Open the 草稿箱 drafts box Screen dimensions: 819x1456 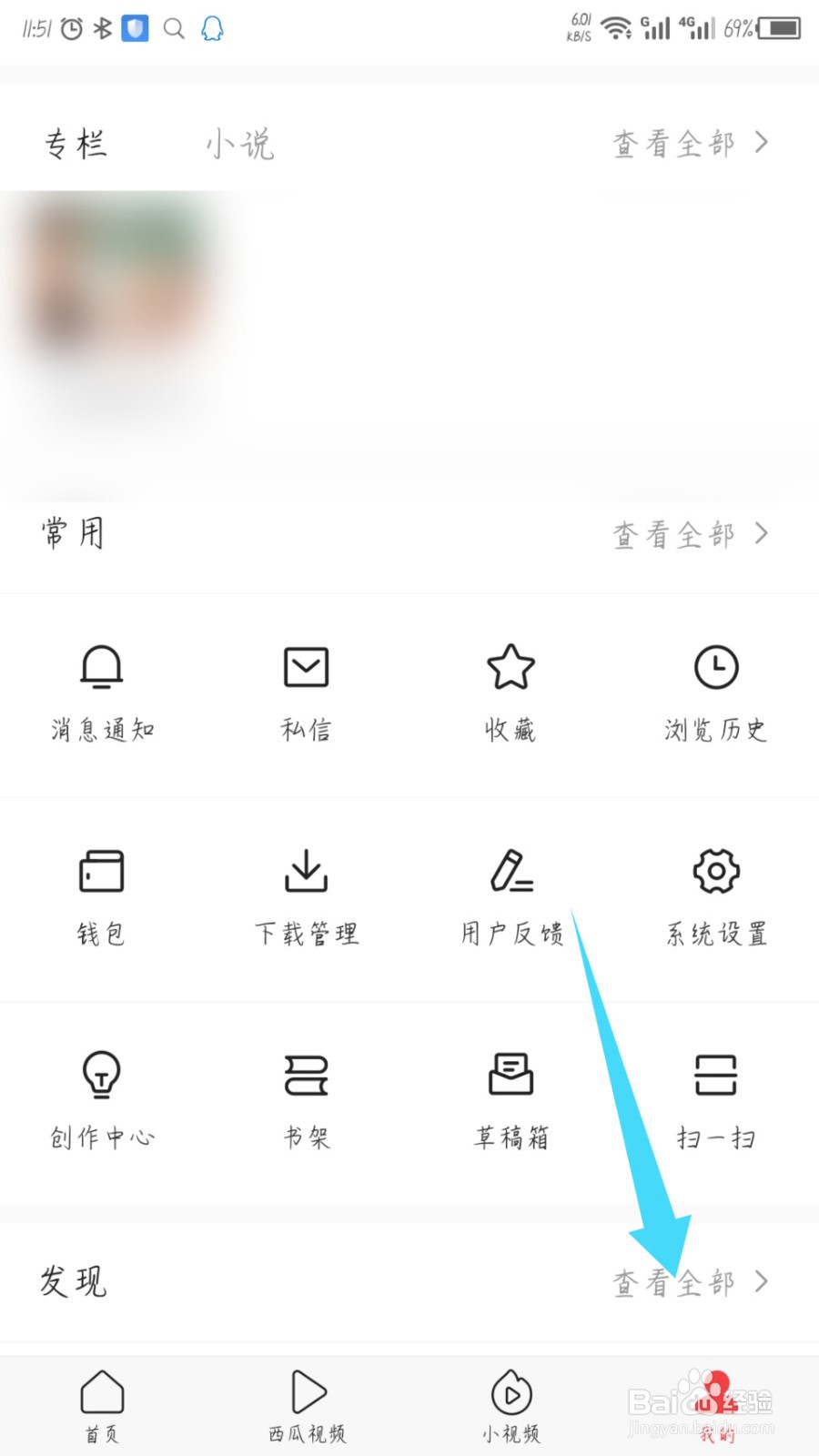point(511,1101)
